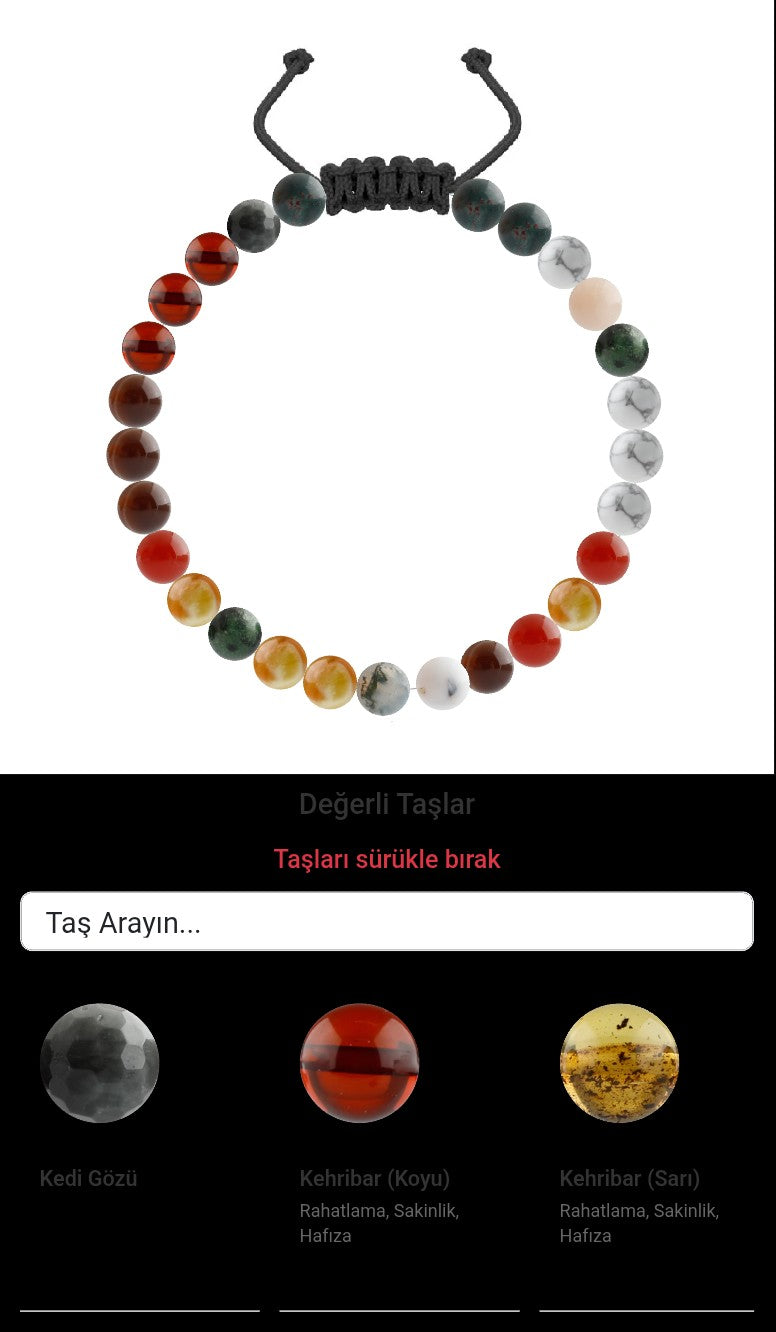Select the Kehribar (Koyu) stone

(359, 1063)
